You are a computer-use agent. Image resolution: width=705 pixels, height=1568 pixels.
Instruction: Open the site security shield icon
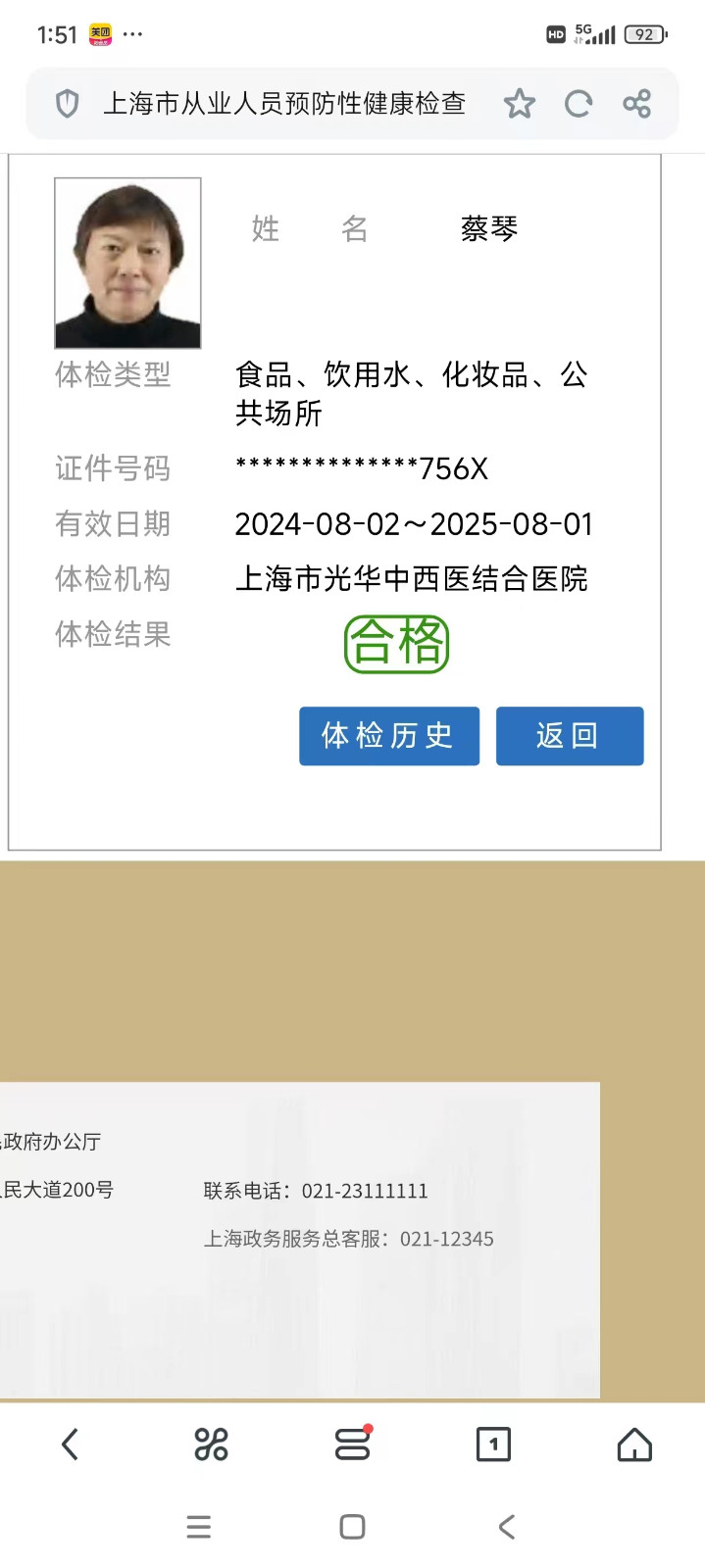coord(67,104)
